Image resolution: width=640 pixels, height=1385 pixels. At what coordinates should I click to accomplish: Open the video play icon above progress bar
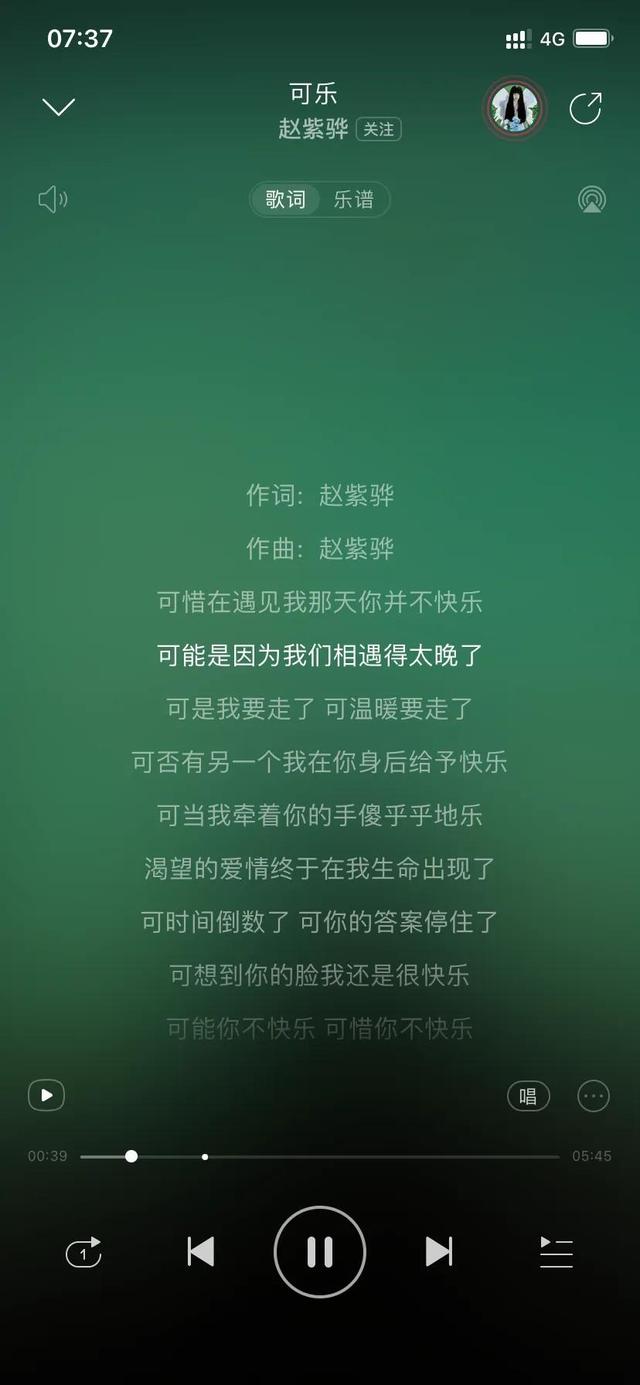click(x=46, y=1095)
